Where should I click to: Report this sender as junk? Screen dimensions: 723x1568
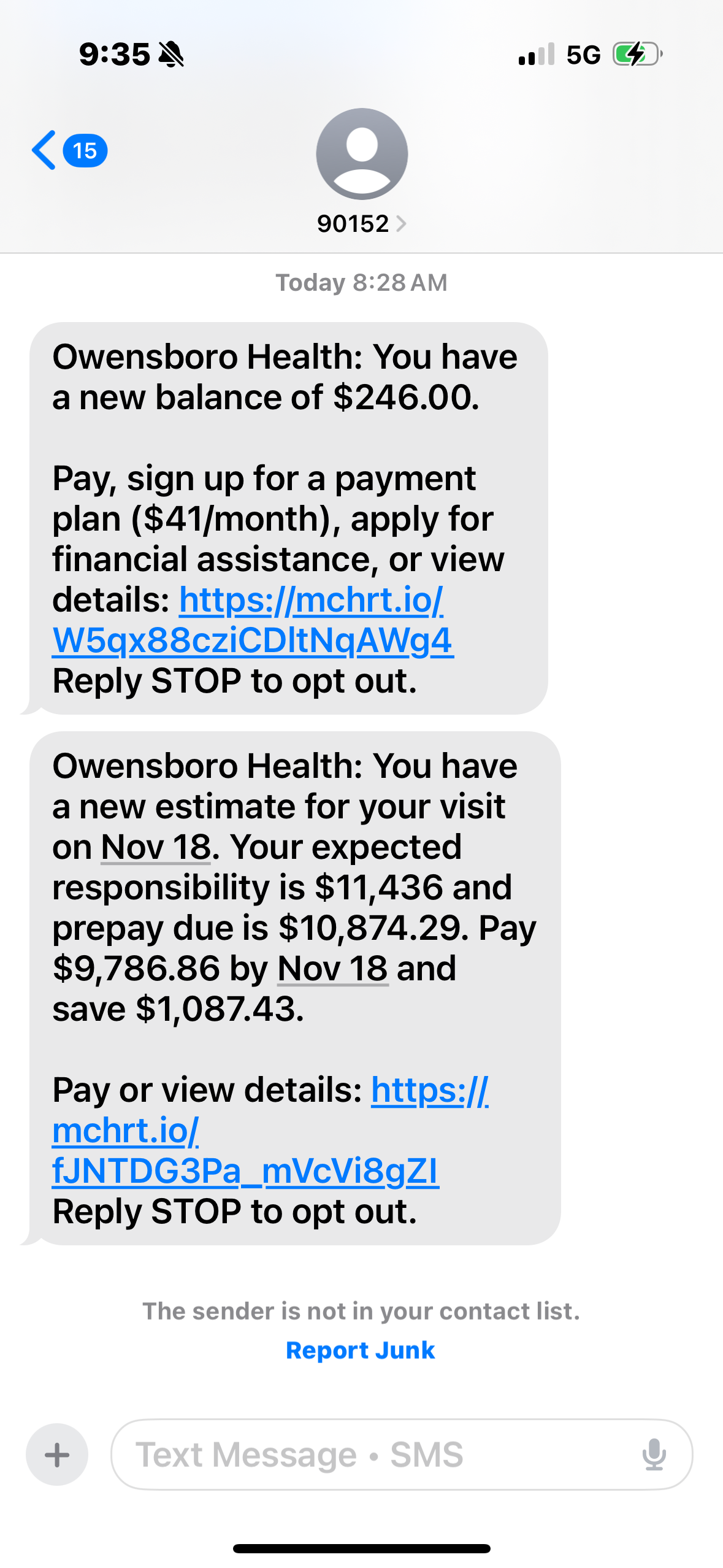tap(361, 1350)
